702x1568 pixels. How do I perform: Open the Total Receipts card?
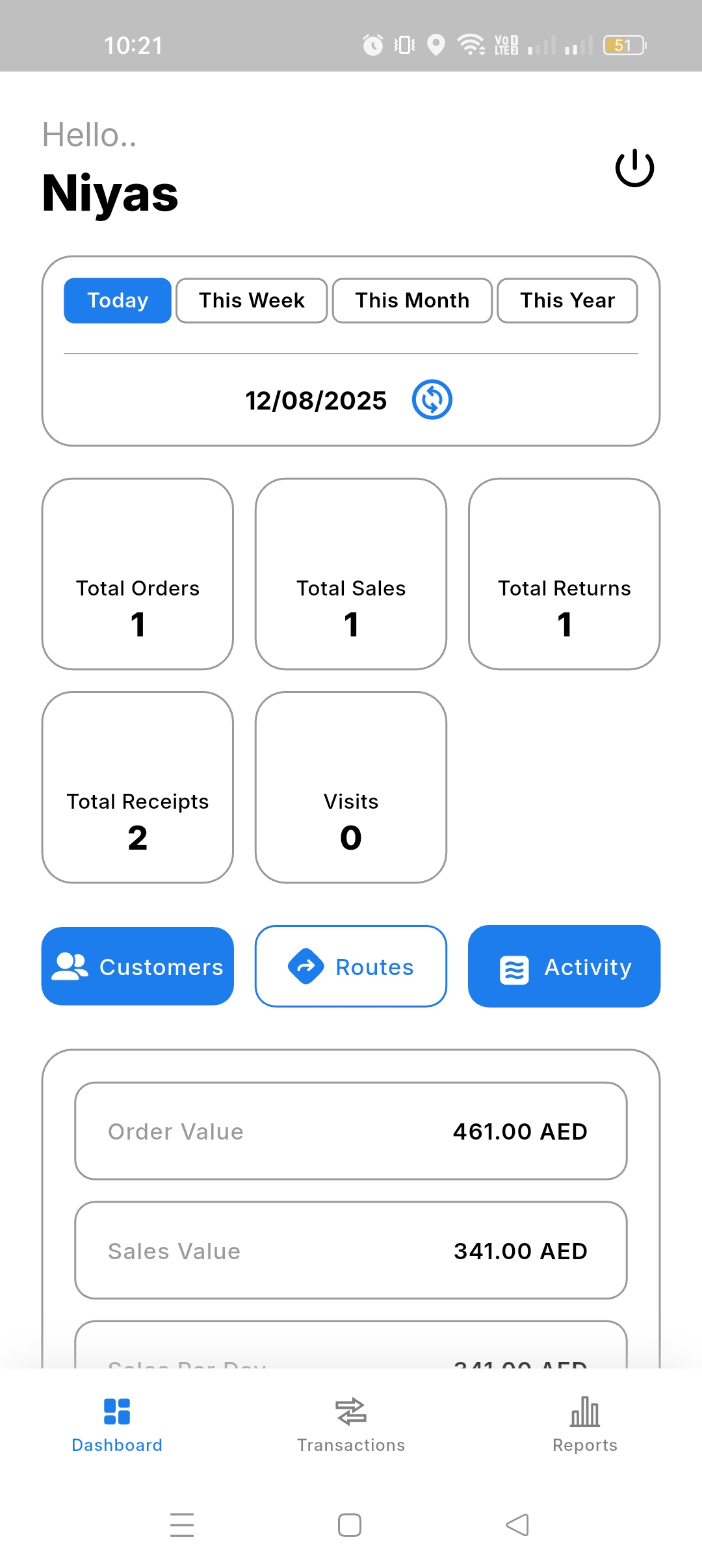pos(138,787)
